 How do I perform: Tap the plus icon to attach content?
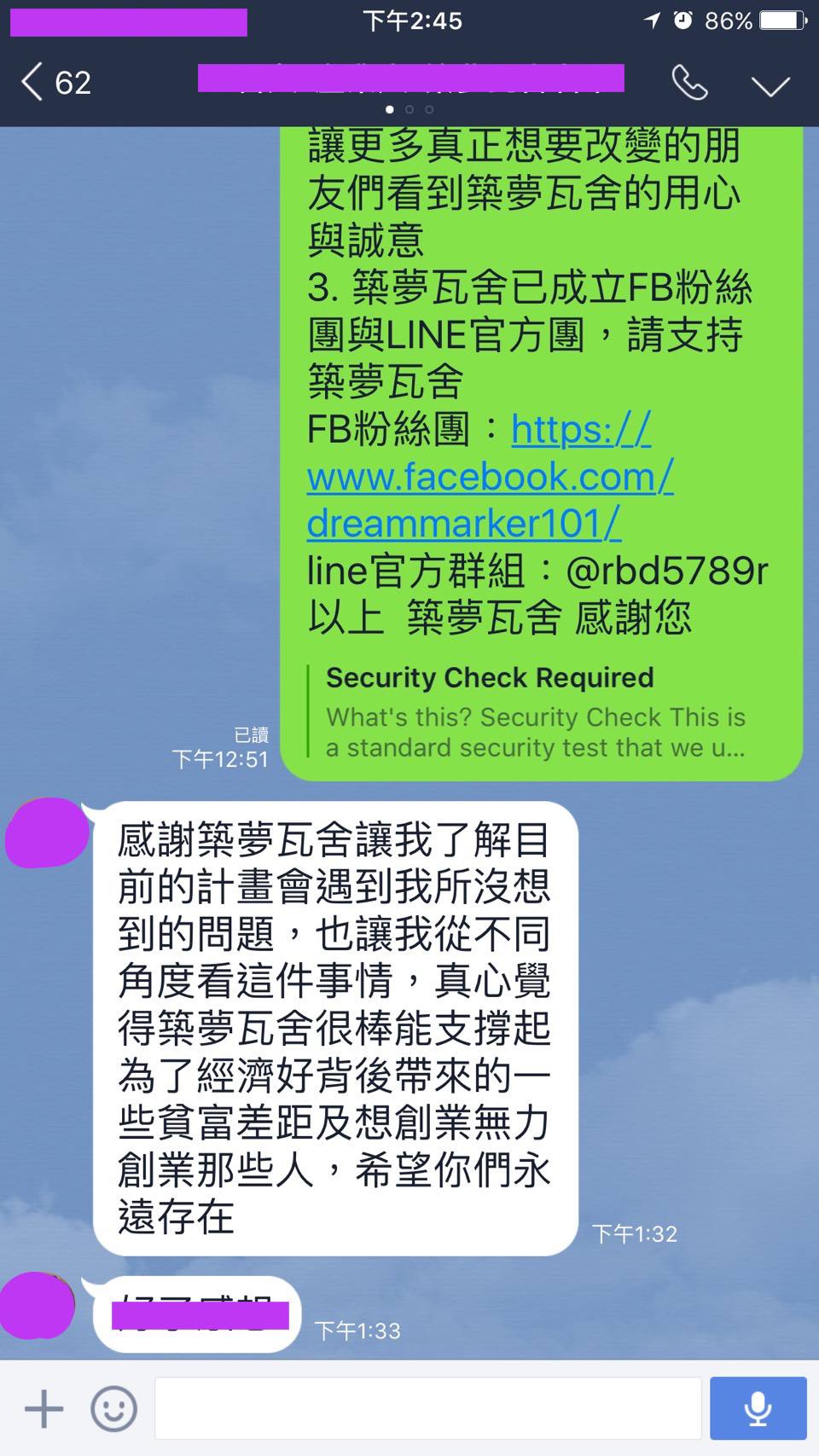coord(44,1407)
